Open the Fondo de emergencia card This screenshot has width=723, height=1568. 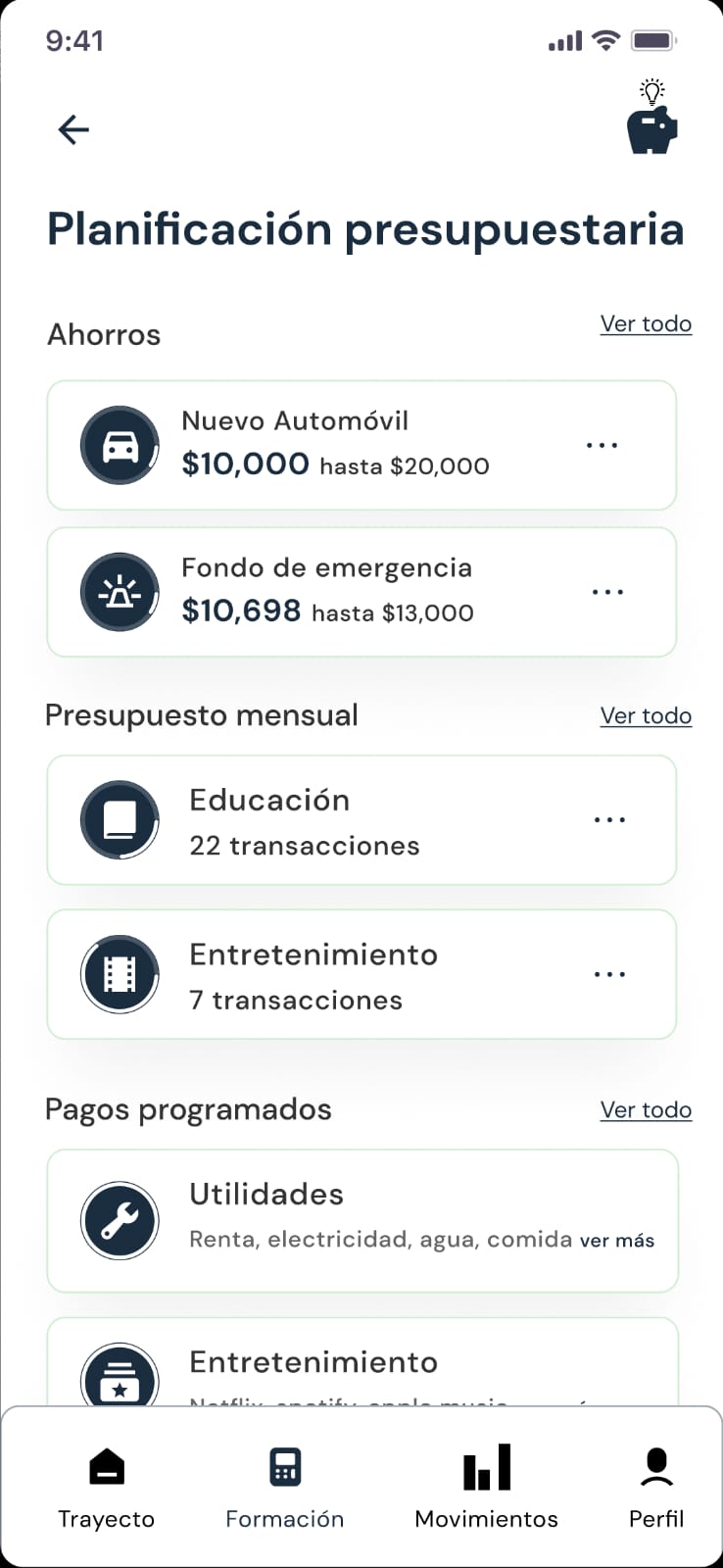(x=333, y=592)
